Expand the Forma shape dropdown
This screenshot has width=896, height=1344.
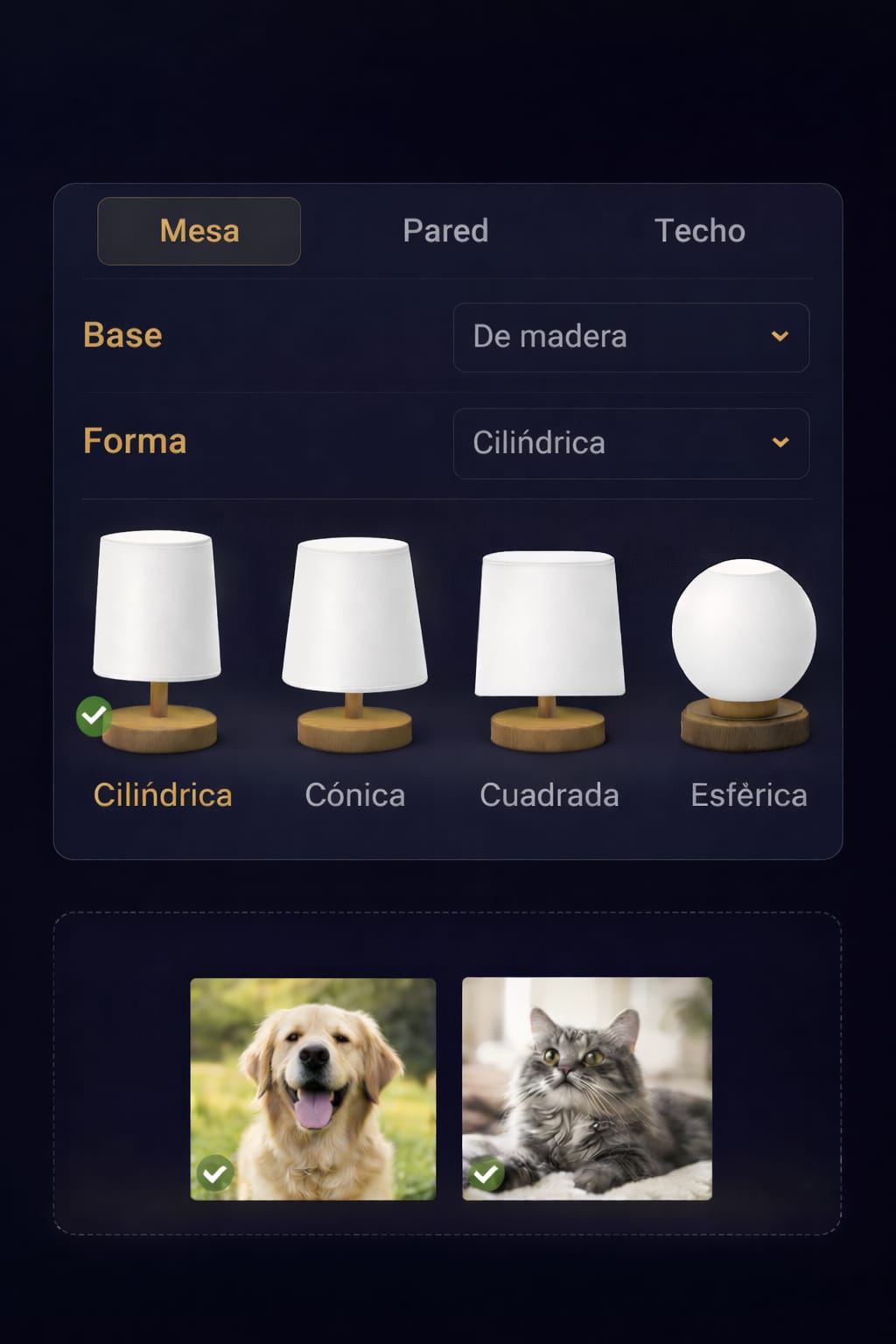click(631, 444)
